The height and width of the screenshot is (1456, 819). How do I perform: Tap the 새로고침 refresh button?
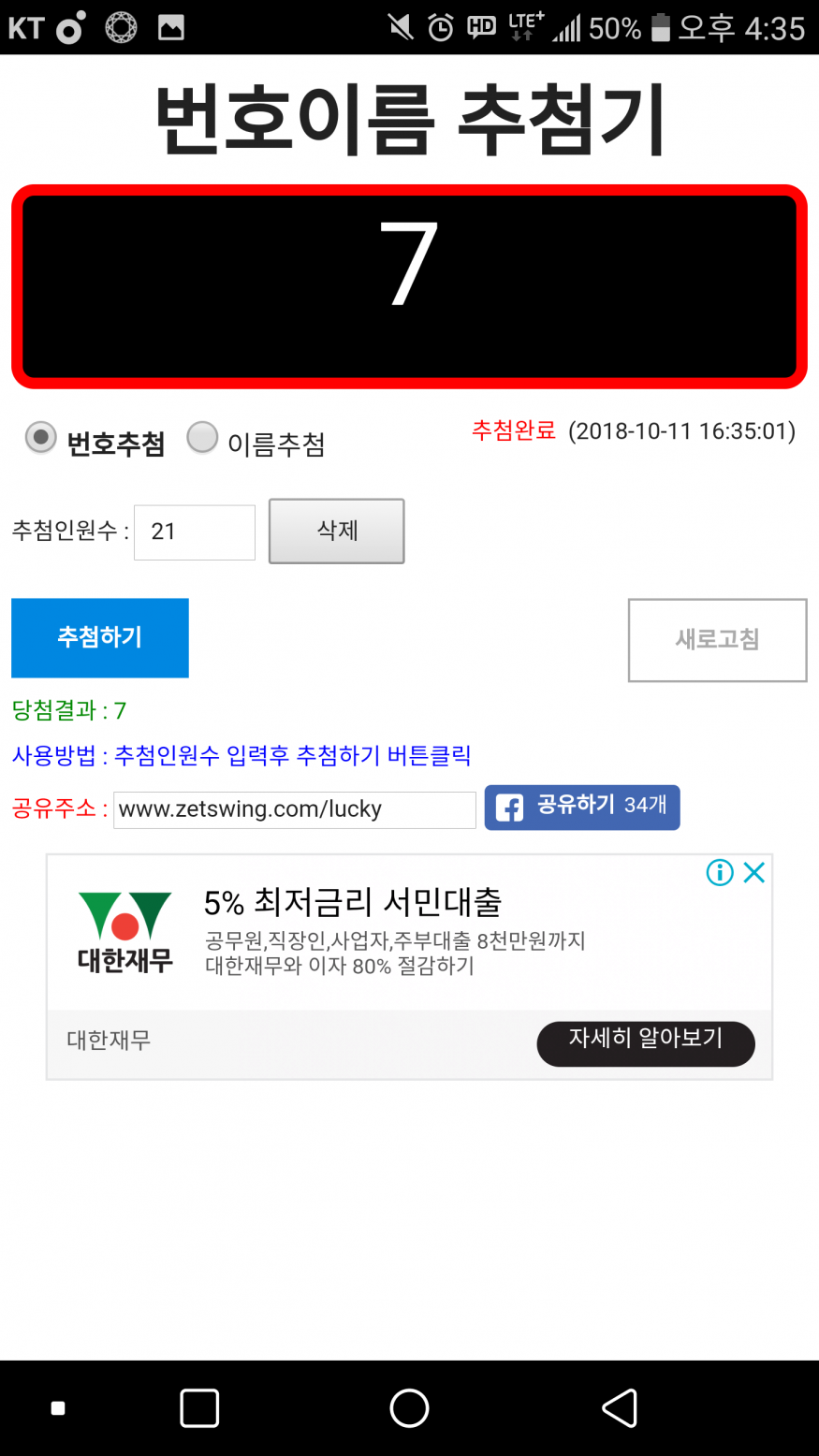click(717, 640)
